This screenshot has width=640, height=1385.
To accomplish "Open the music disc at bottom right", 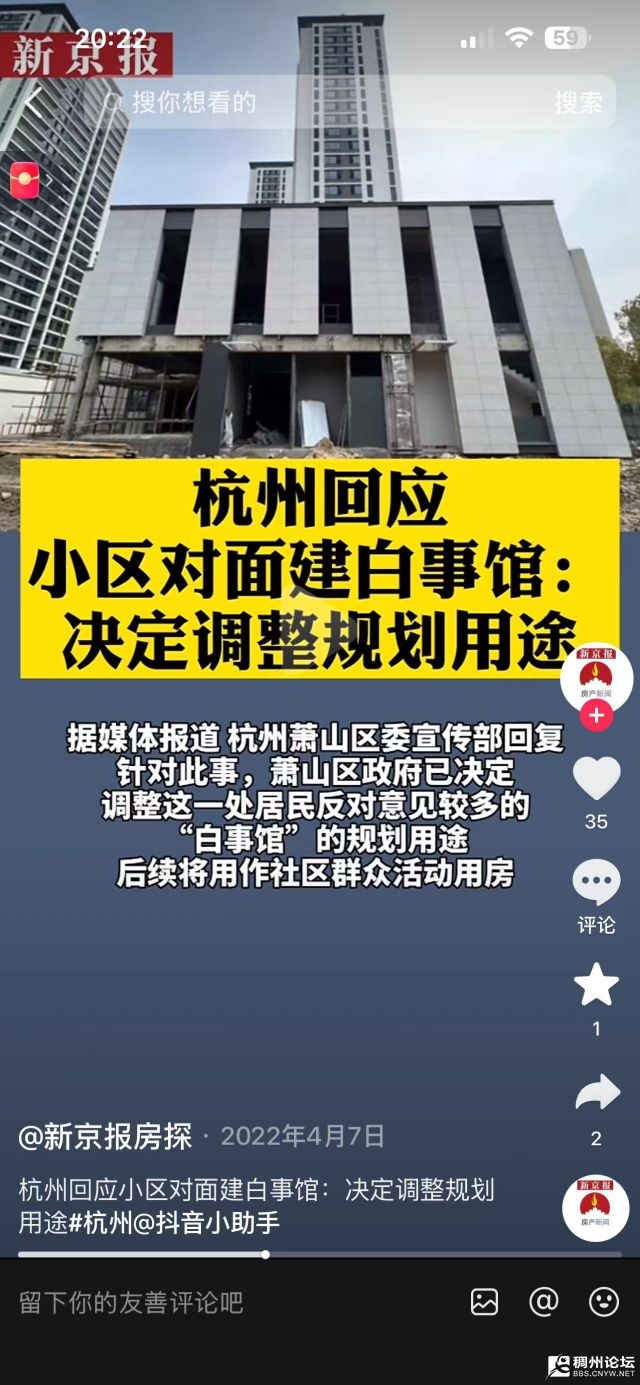I will click(x=596, y=1208).
